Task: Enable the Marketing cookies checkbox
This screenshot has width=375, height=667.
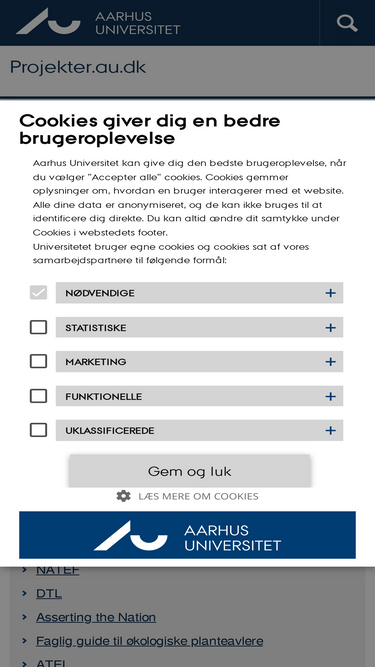Action: point(38,362)
